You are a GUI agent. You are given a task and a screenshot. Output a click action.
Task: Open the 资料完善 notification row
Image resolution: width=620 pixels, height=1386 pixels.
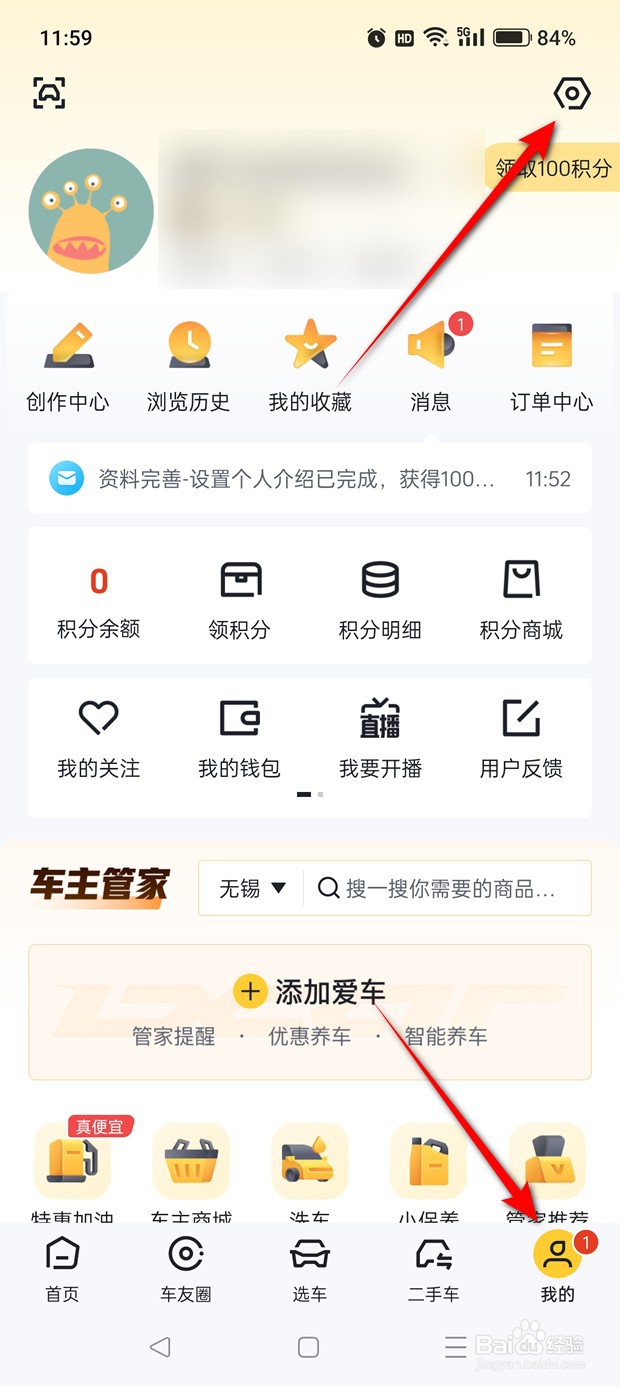tap(310, 479)
